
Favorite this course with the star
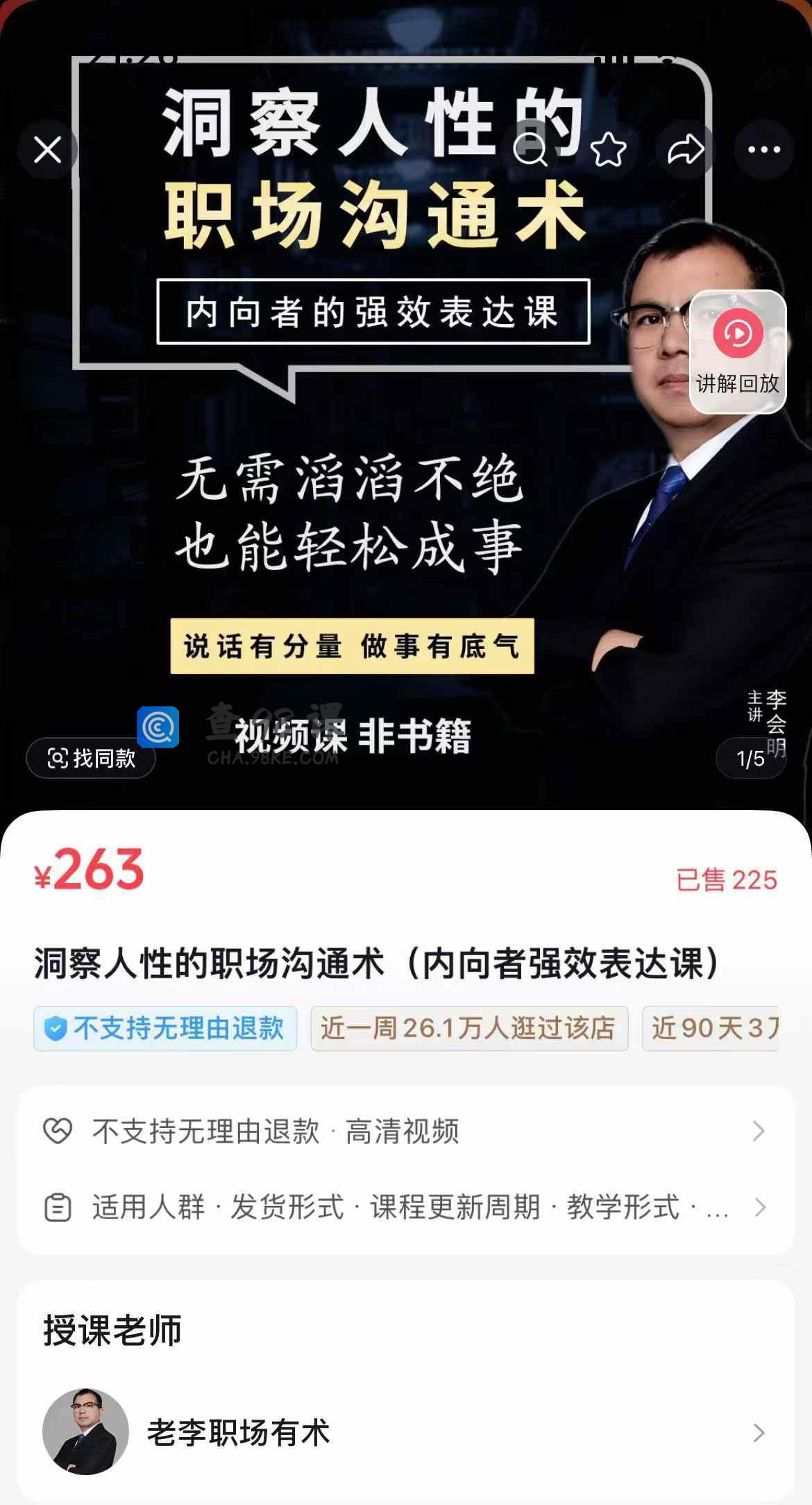(x=609, y=150)
